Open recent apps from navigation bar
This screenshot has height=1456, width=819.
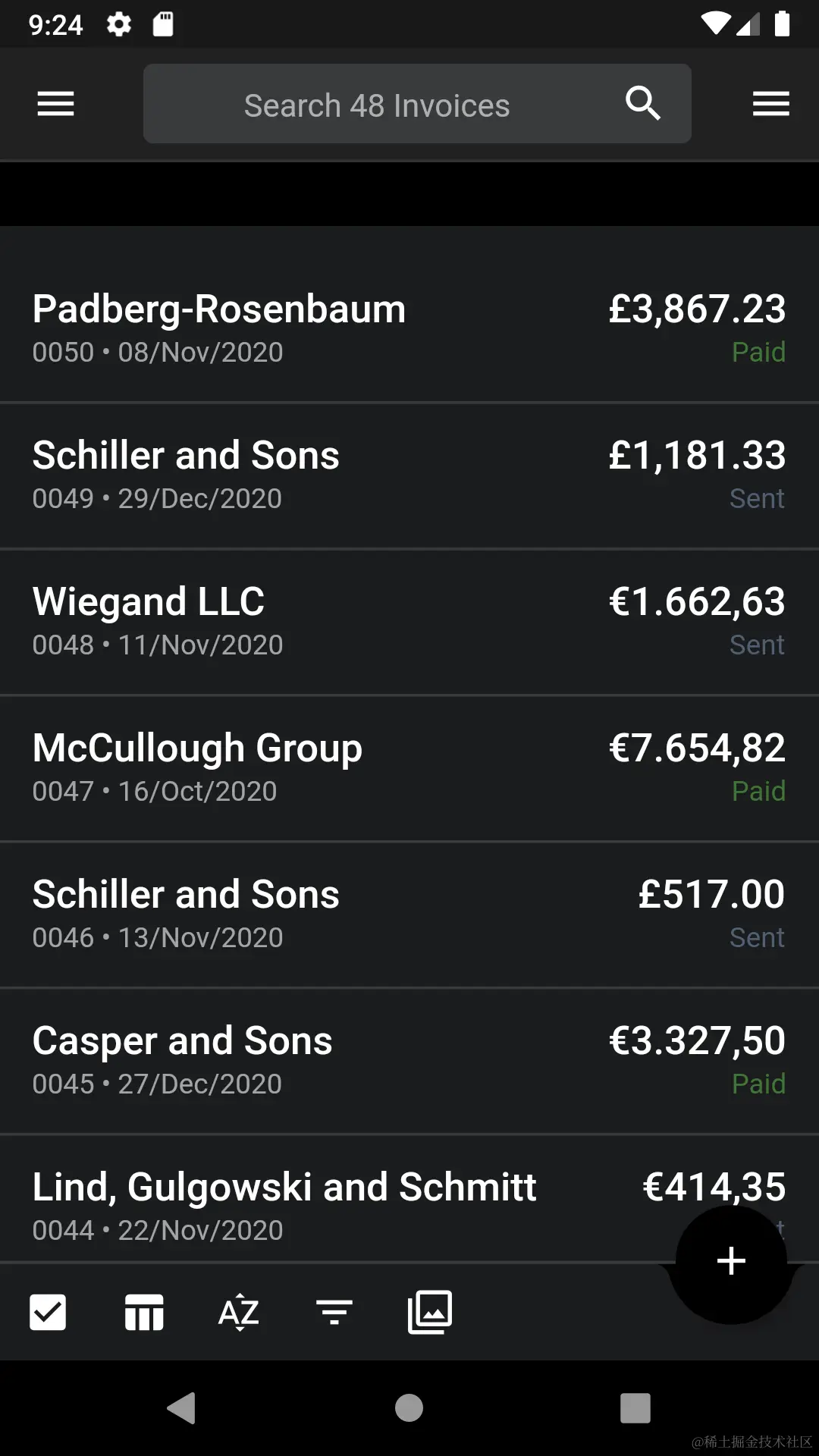[635, 1408]
